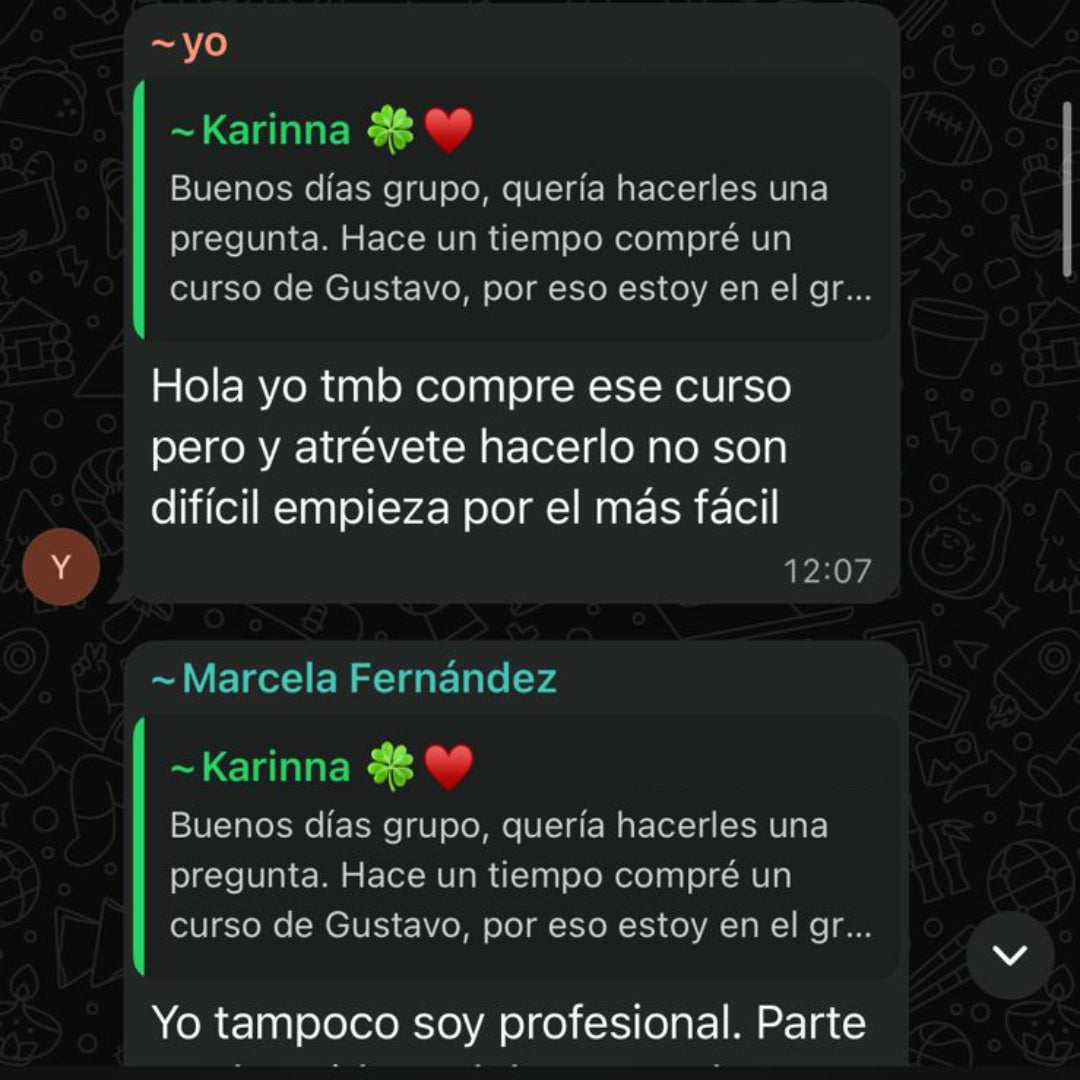
Task: Open the Y profile avatar
Action: click(x=61, y=567)
